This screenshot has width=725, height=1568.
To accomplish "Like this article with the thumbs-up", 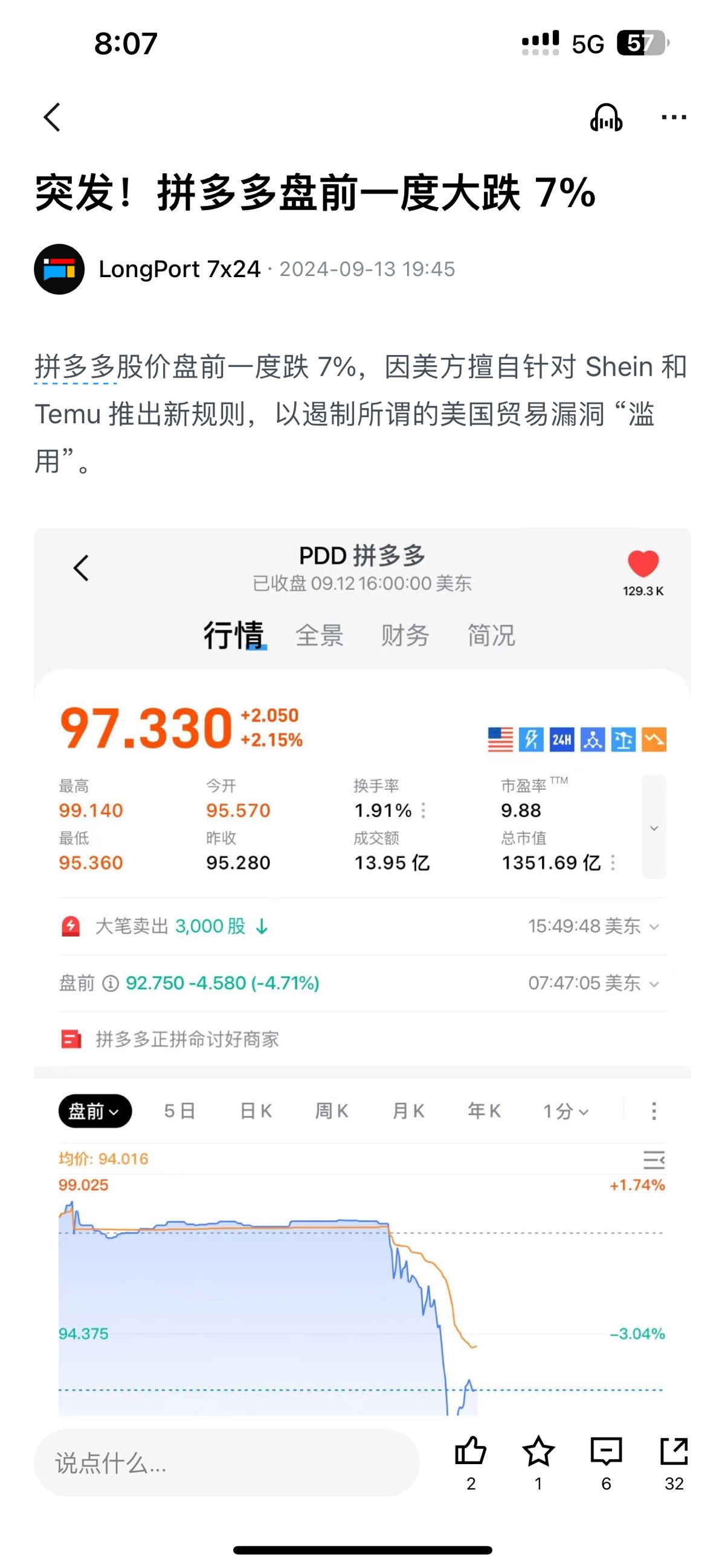I will coord(471,1463).
